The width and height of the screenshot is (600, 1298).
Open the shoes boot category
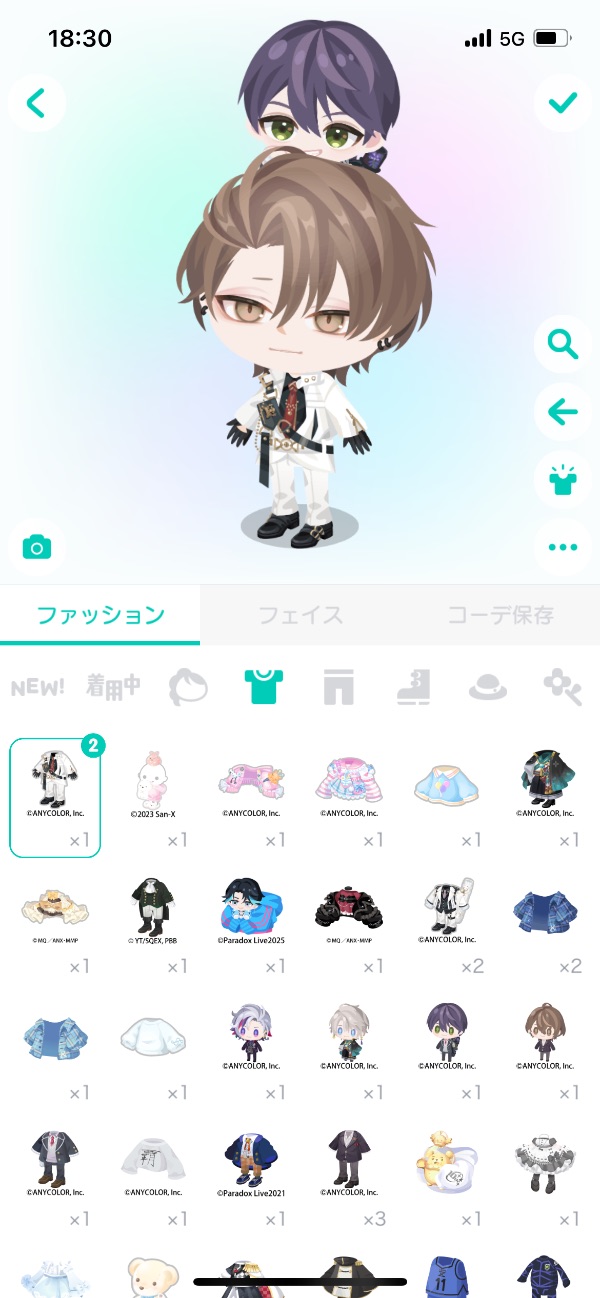(x=412, y=687)
